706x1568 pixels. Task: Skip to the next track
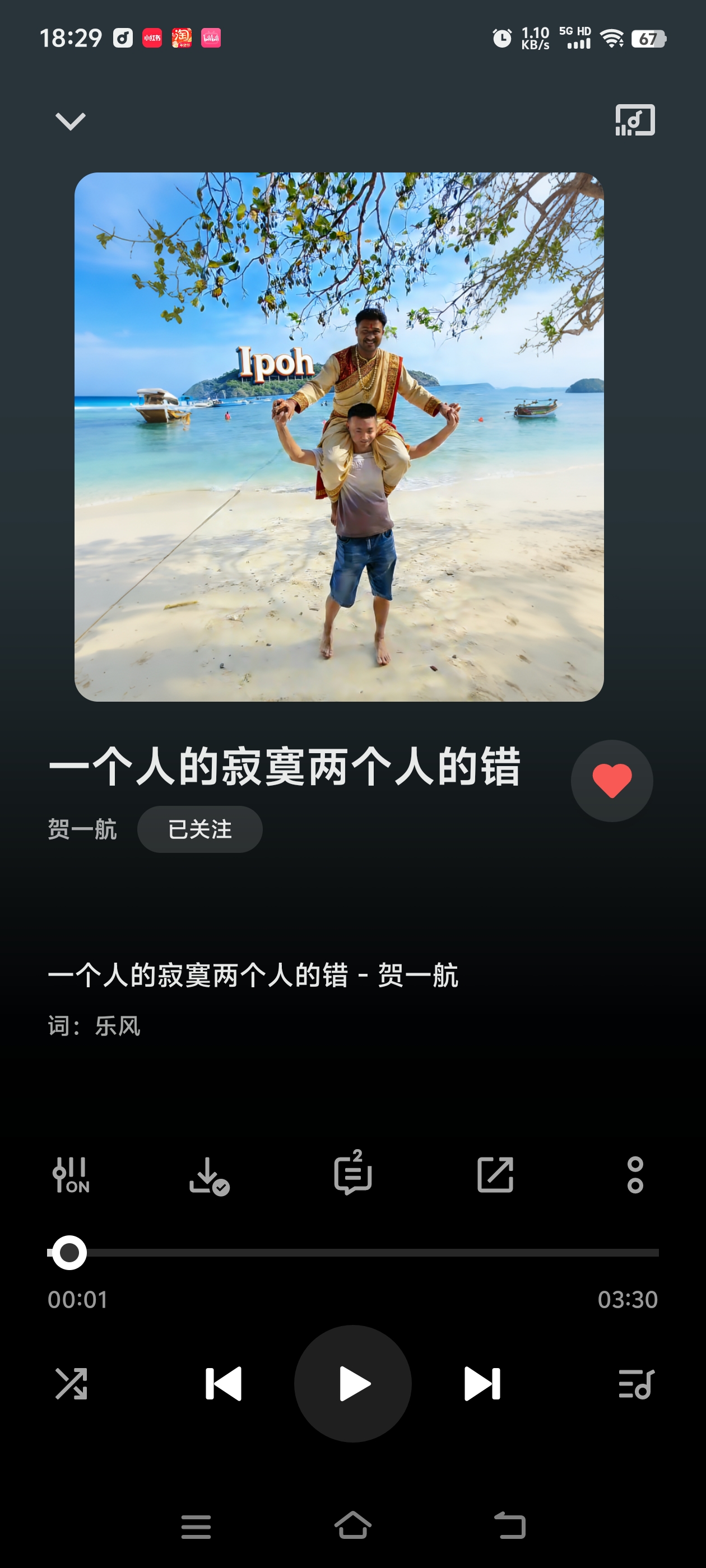tap(482, 1384)
